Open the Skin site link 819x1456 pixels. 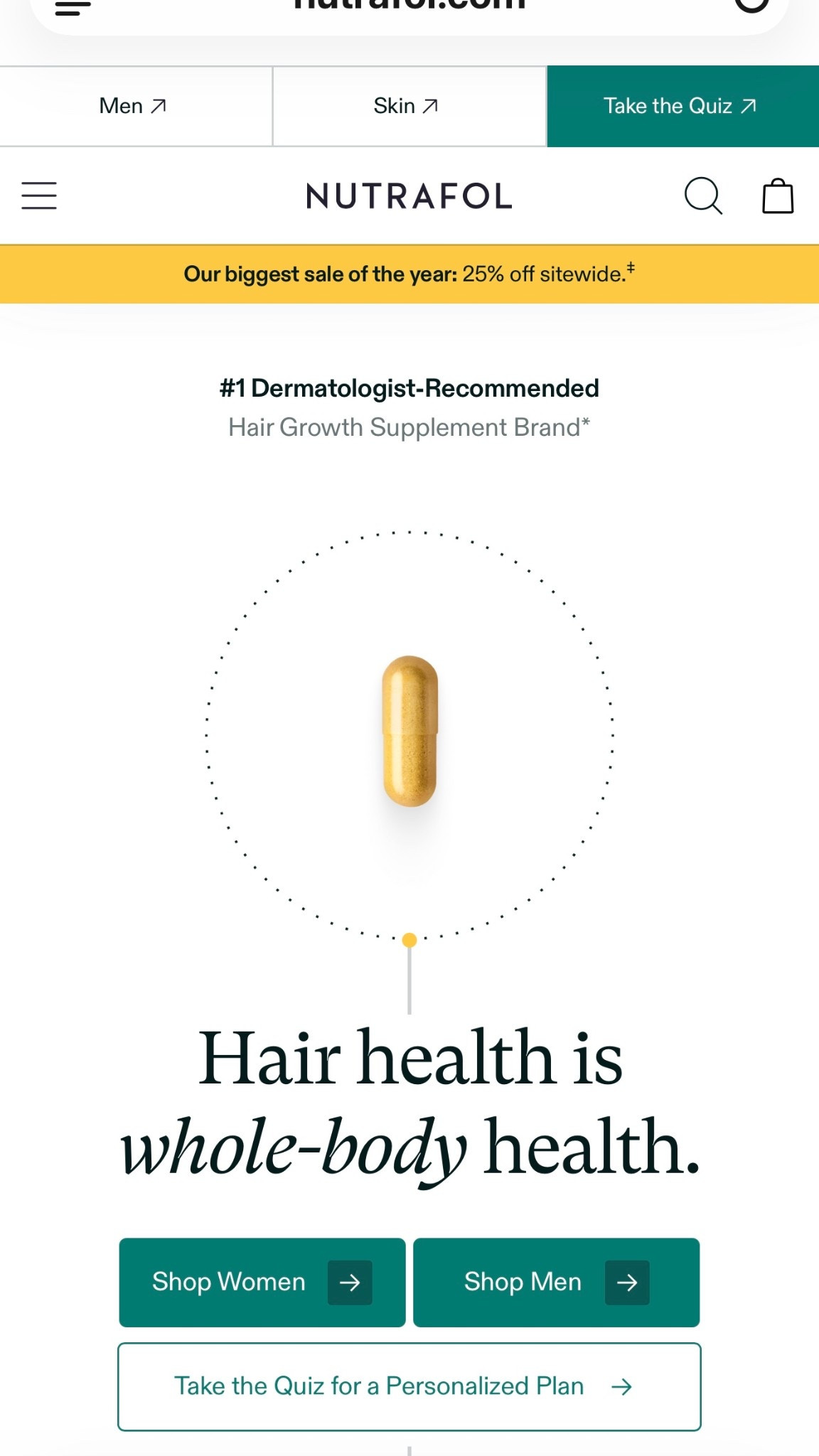(407, 106)
